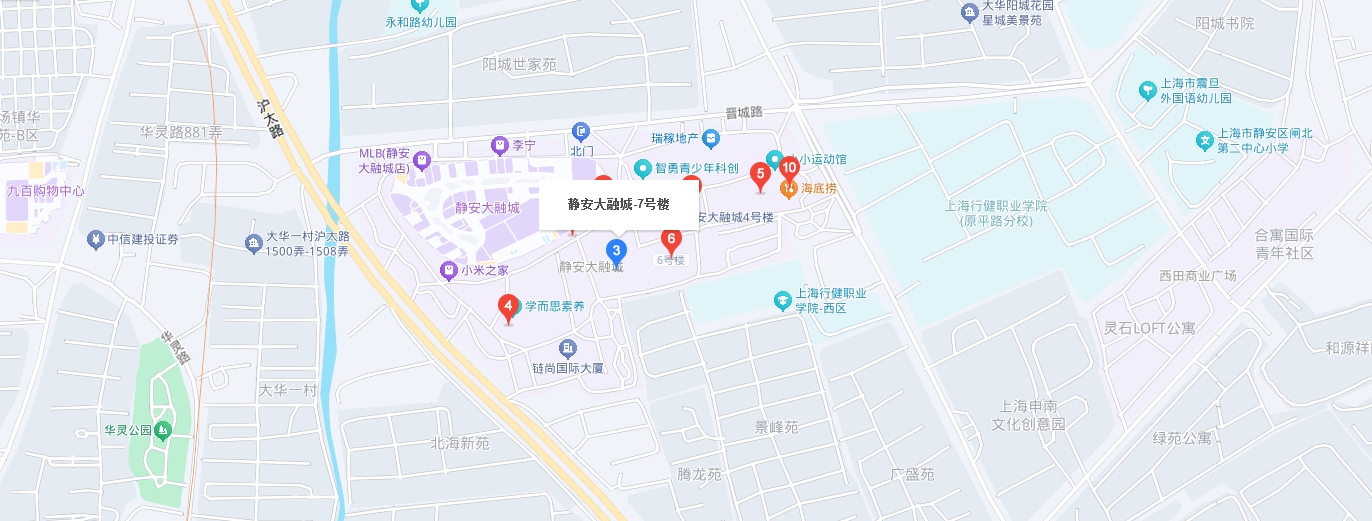1372x521 pixels.
Task: Open the red marker numbered 5
Action: click(759, 175)
